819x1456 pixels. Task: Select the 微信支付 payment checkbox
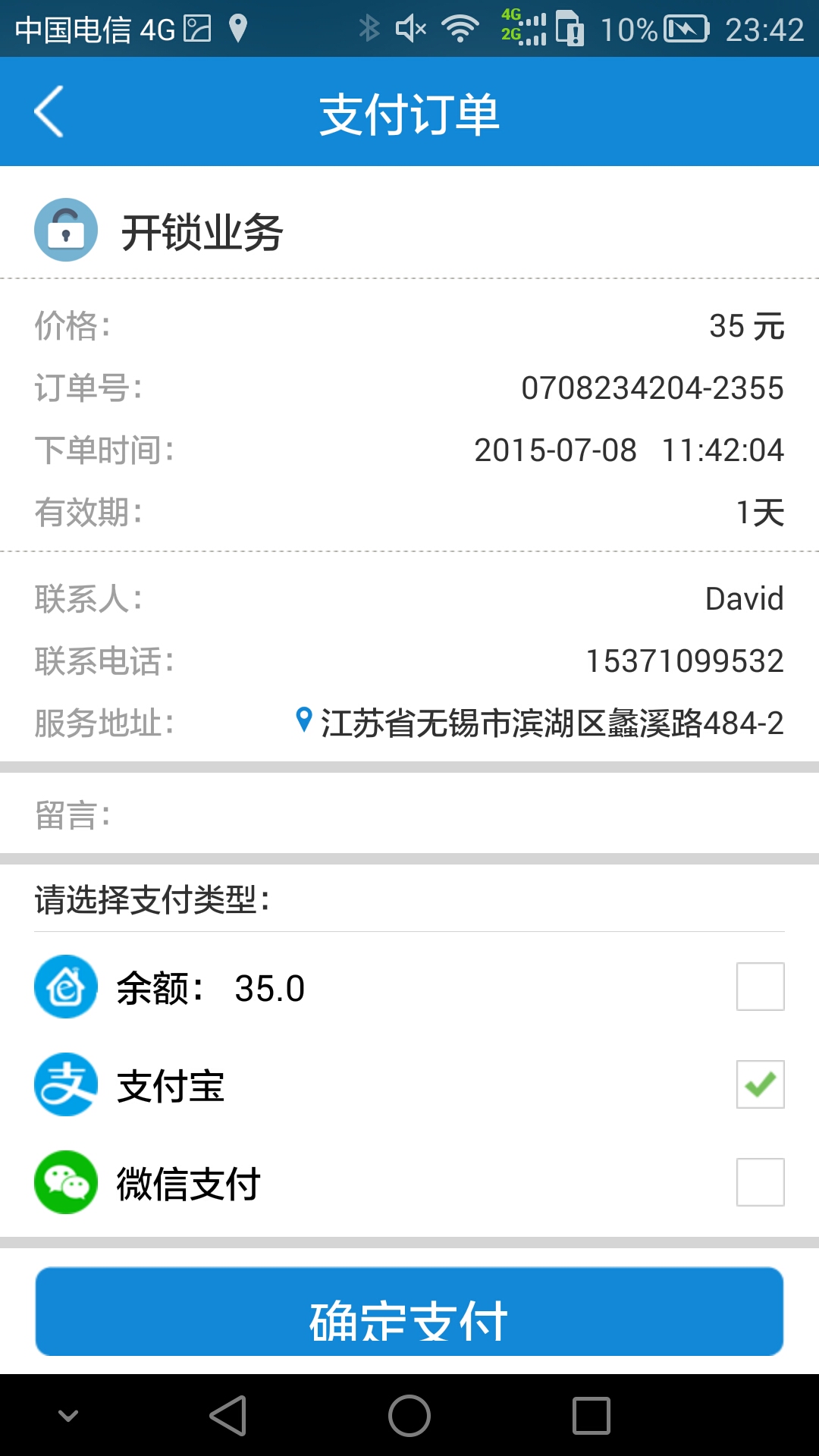pyautogui.click(x=760, y=1182)
